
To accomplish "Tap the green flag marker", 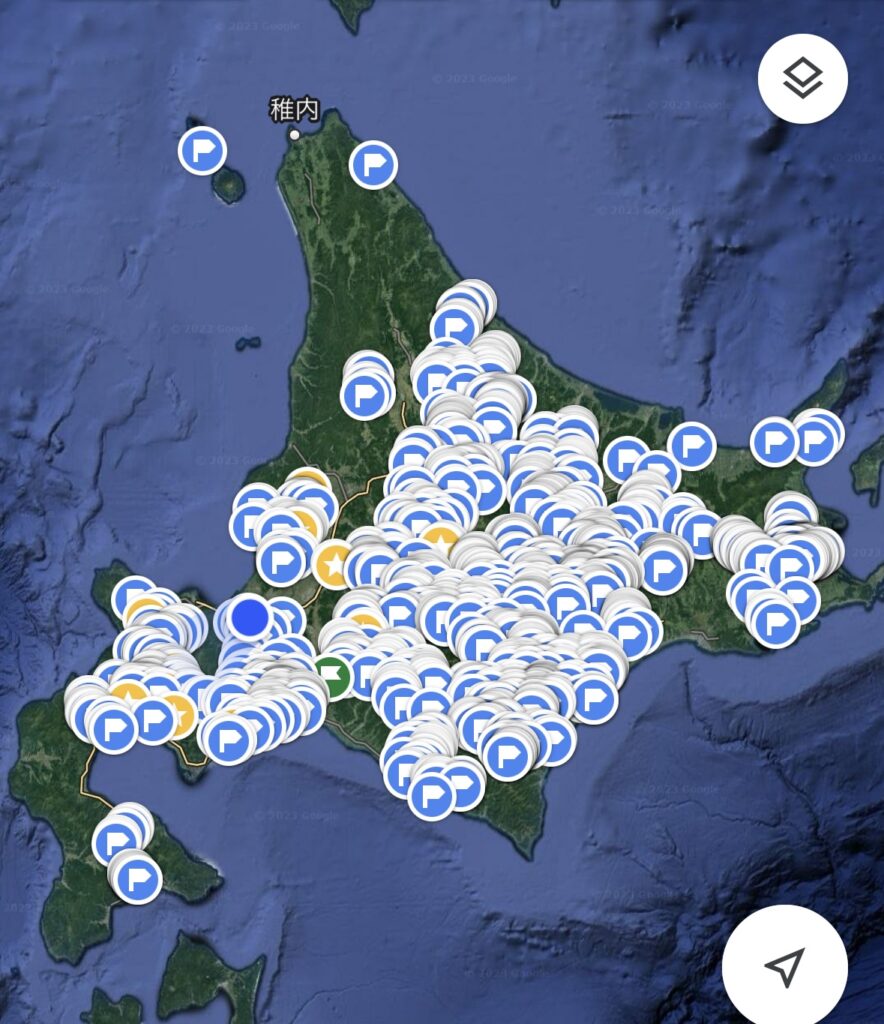I will coord(331,678).
